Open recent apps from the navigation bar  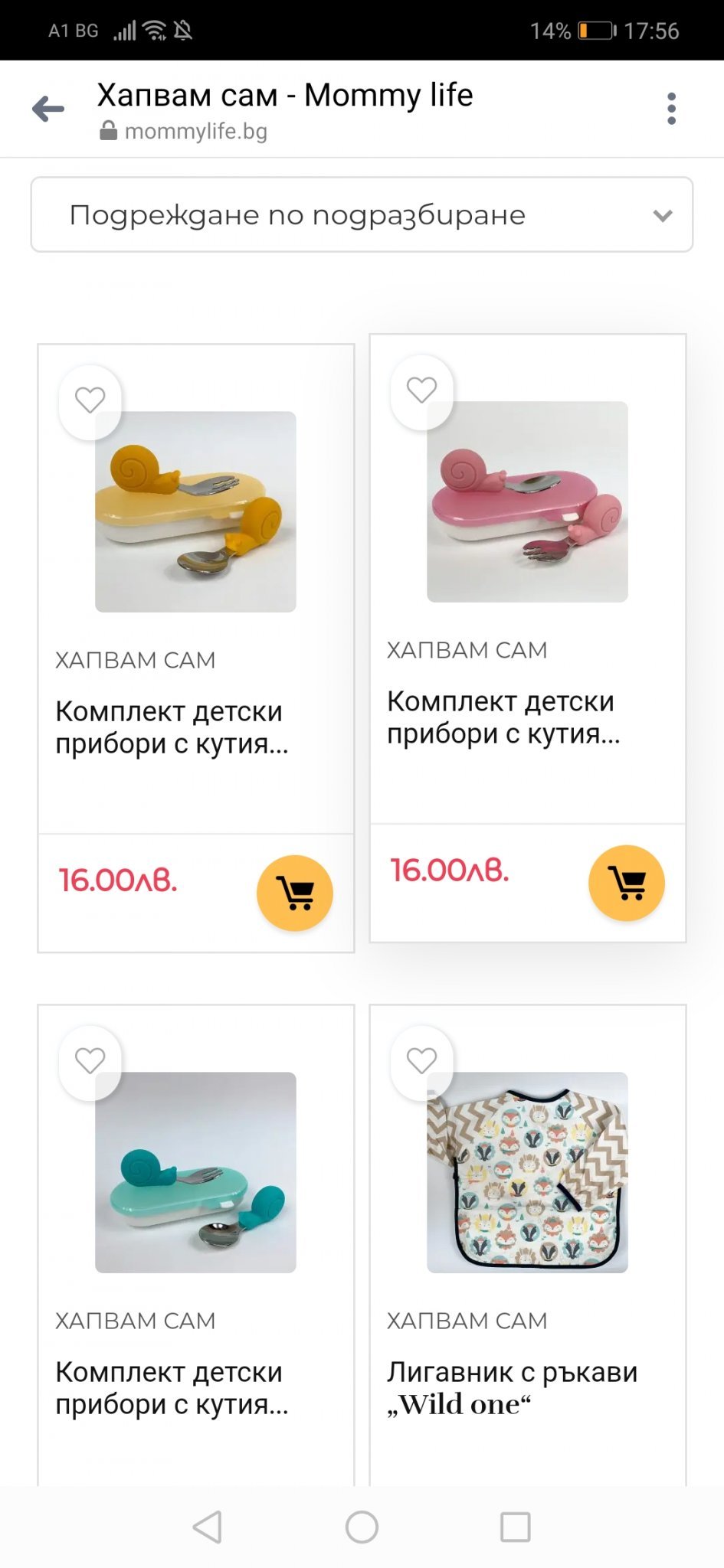(x=515, y=1527)
